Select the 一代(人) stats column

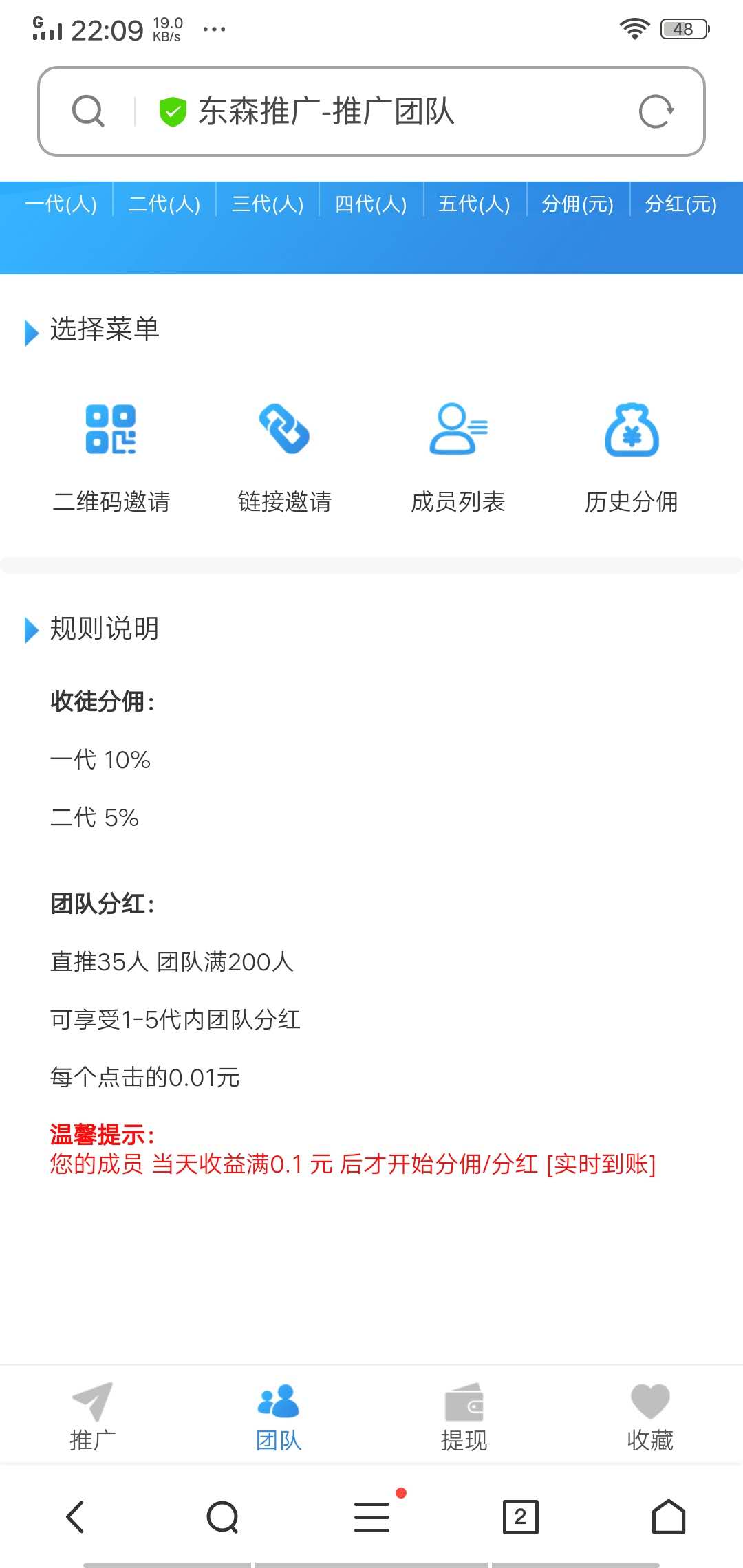click(61, 204)
